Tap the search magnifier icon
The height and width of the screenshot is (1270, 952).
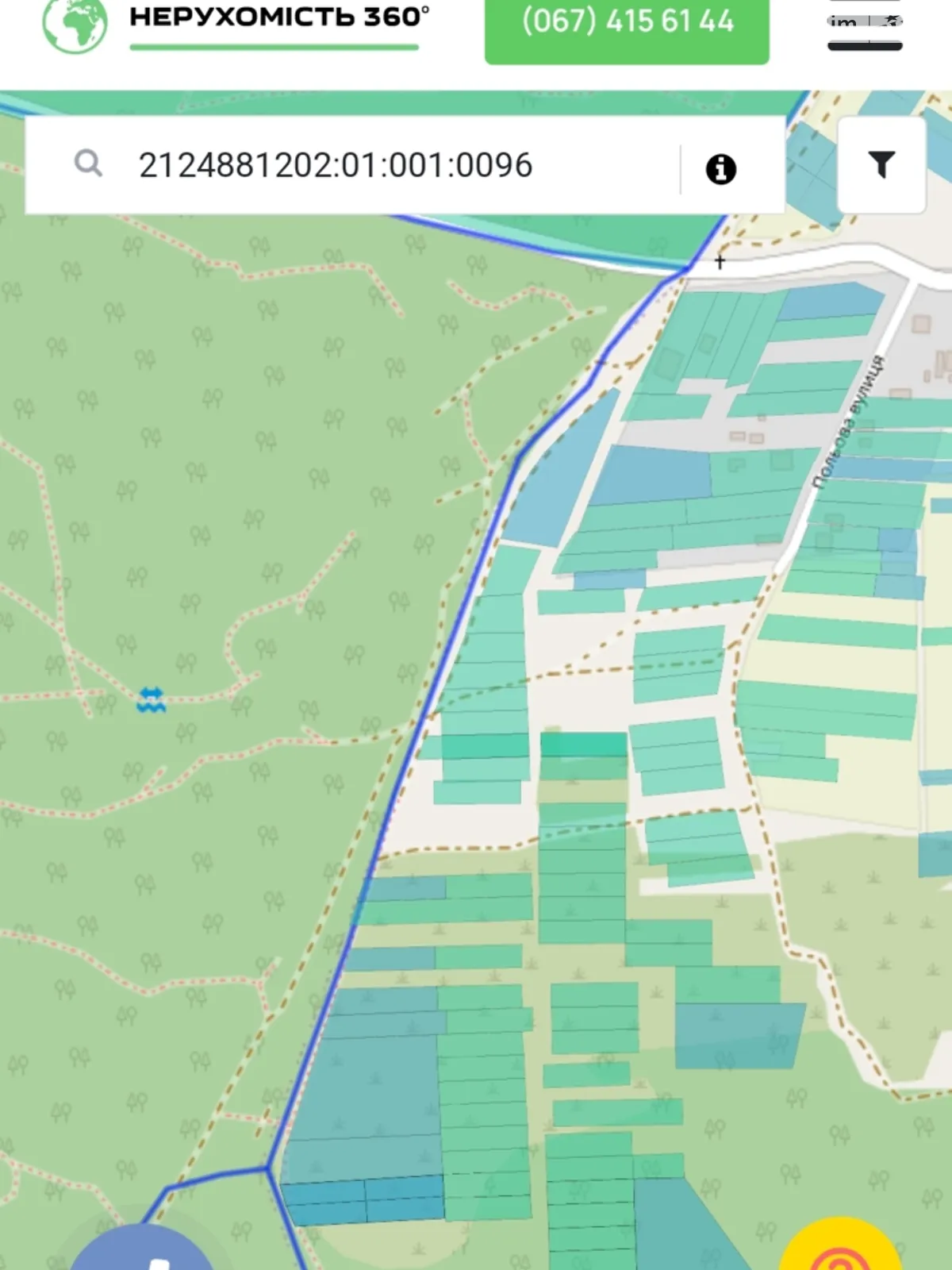(88, 164)
